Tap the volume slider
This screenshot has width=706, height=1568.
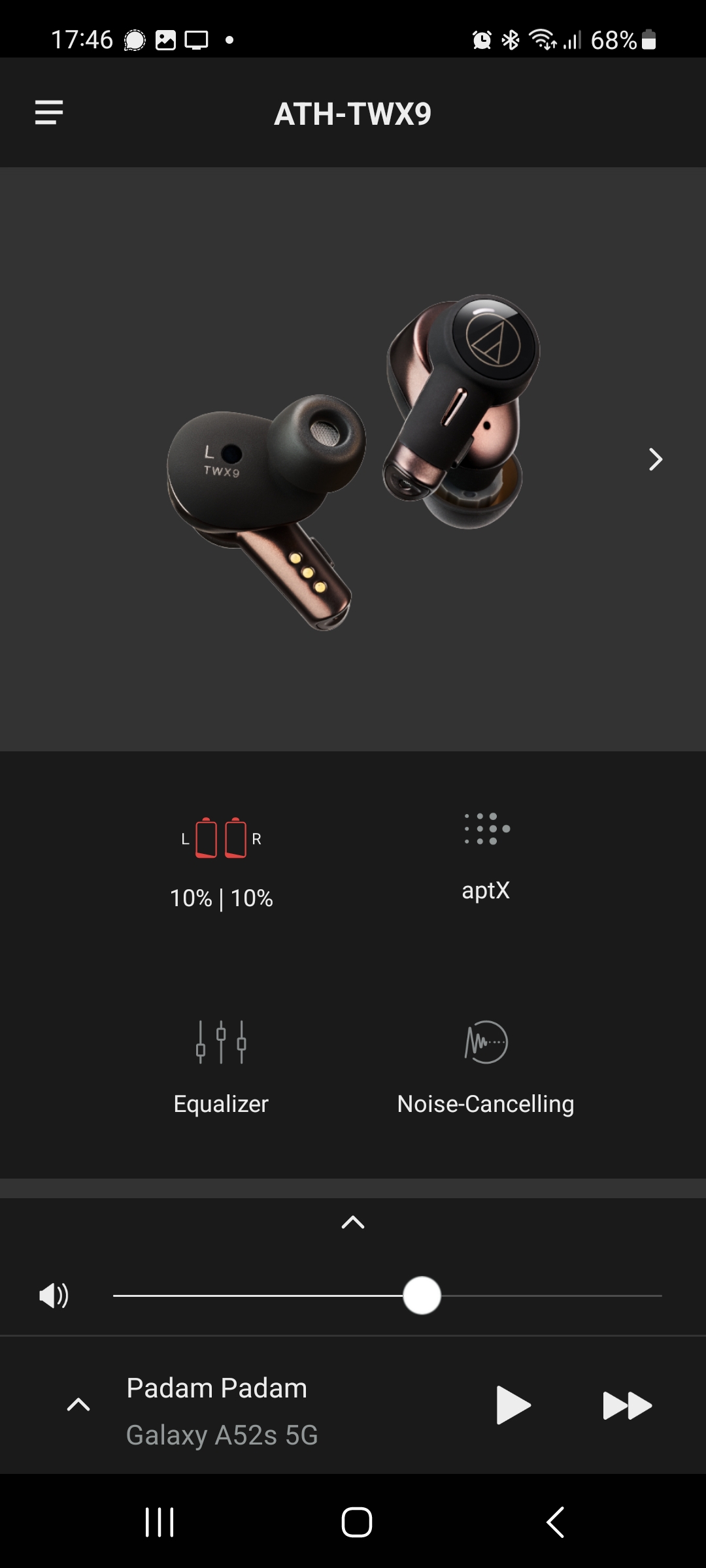coord(388,1296)
